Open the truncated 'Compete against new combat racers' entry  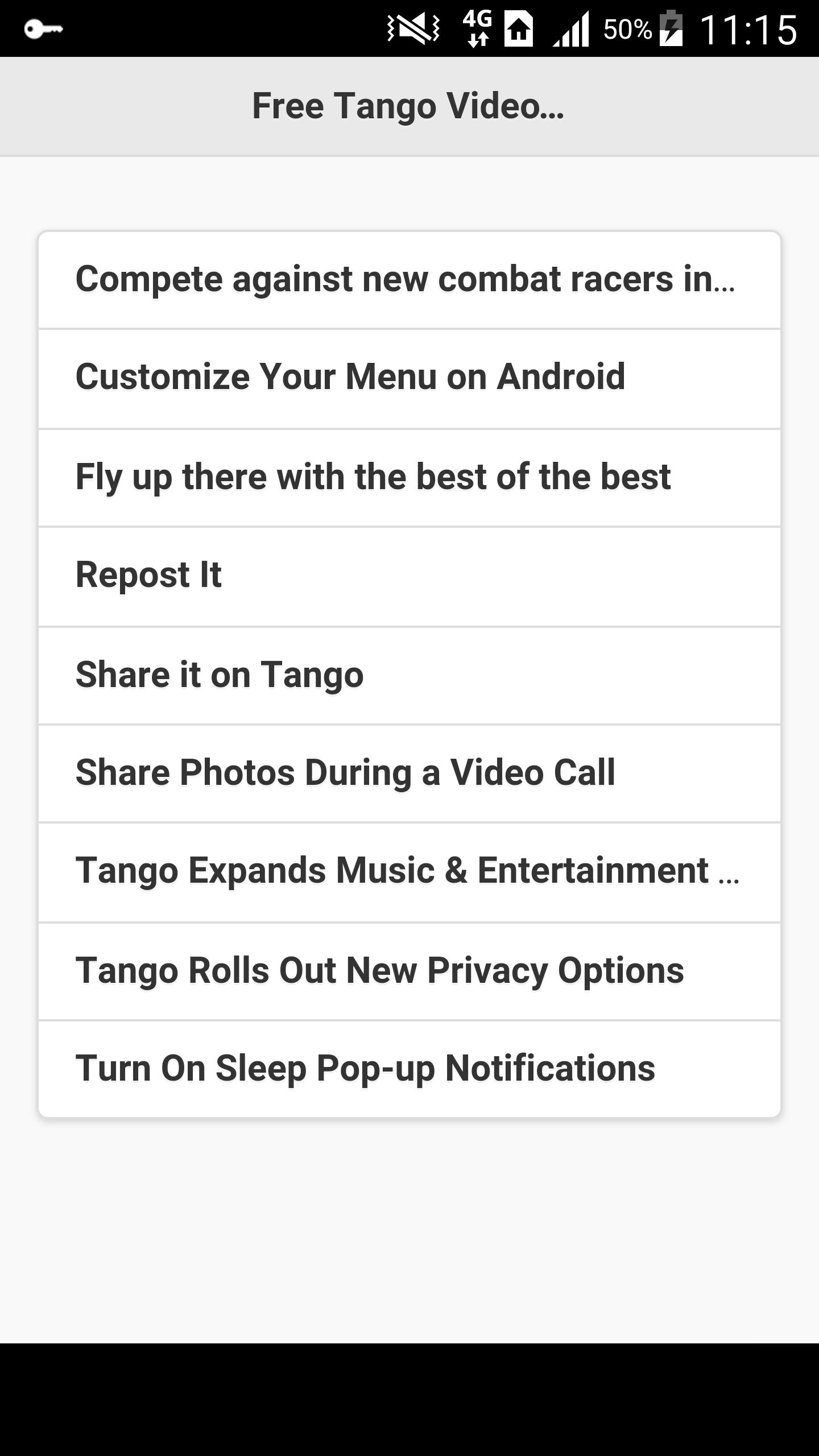[x=409, y=279]
